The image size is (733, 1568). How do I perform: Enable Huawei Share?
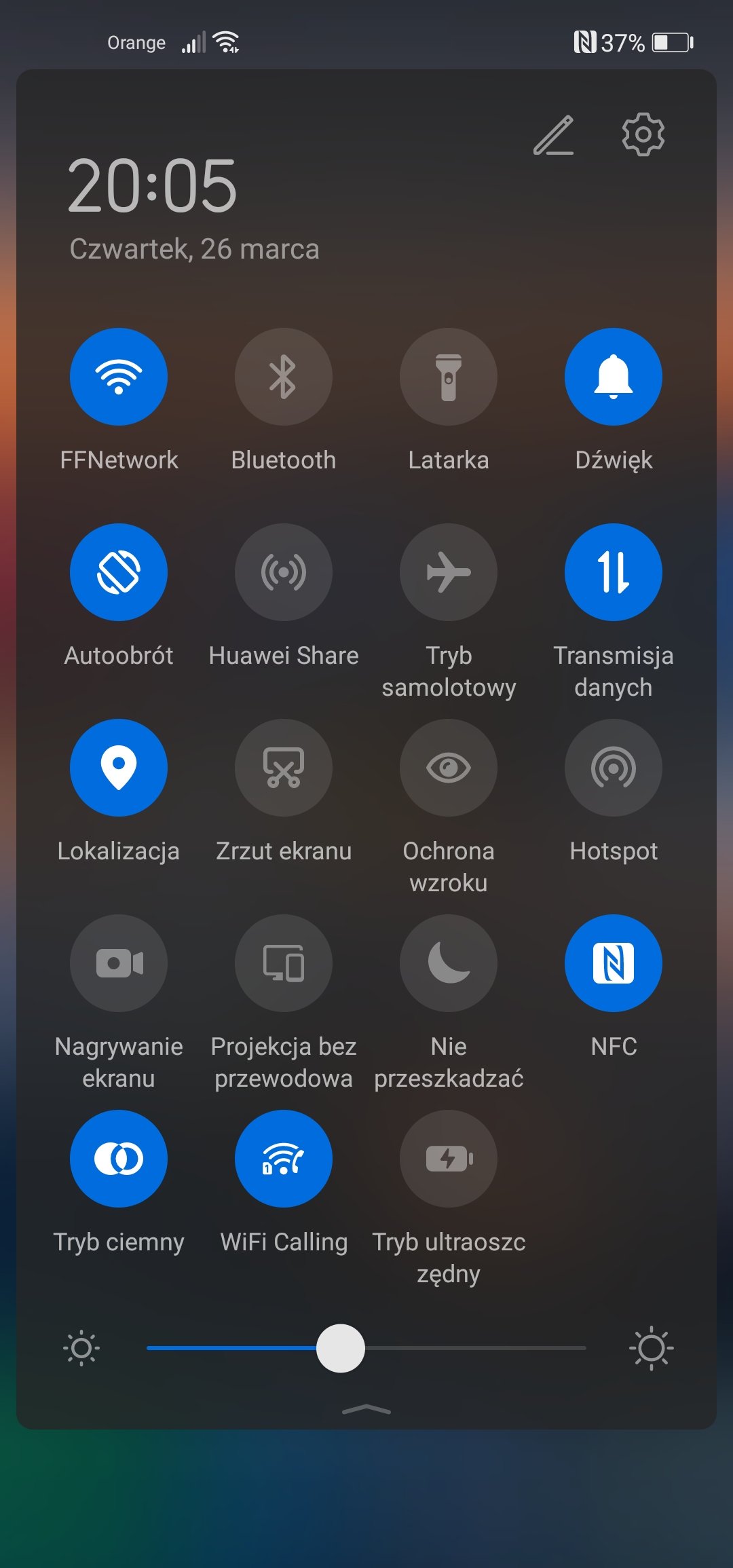pos(284,572)
